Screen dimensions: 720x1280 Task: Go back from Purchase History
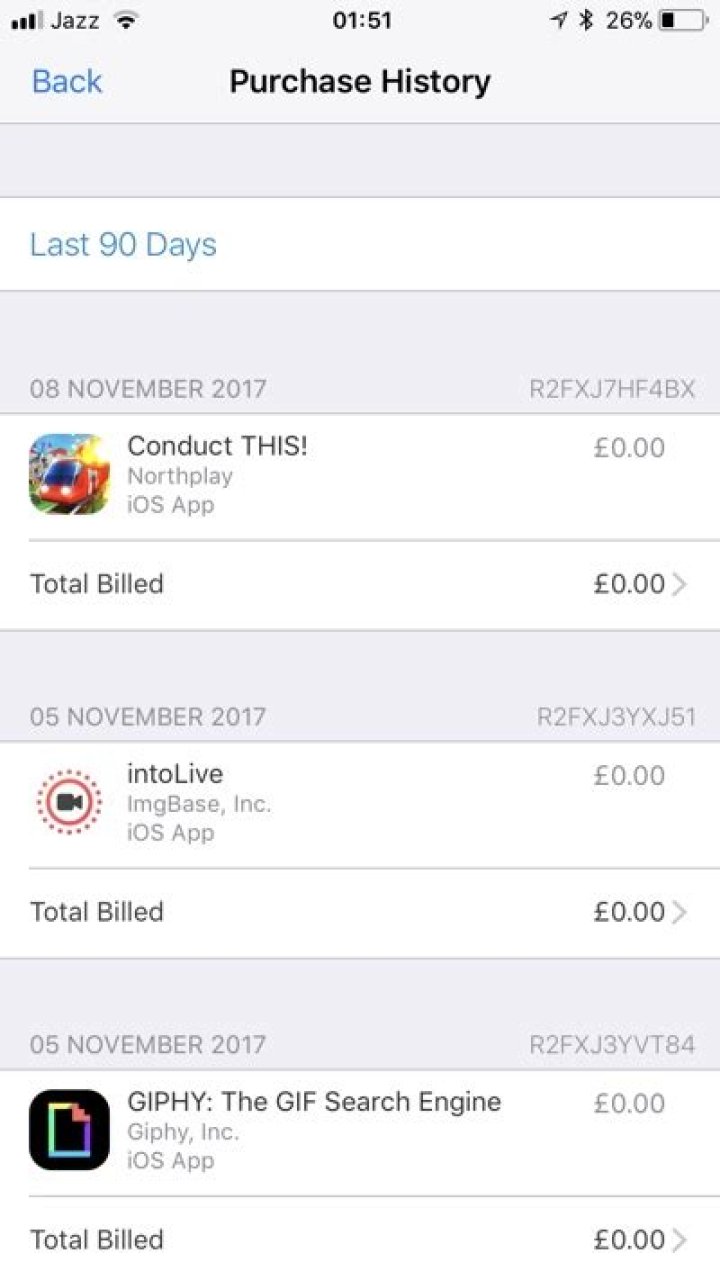pos(66,81)
